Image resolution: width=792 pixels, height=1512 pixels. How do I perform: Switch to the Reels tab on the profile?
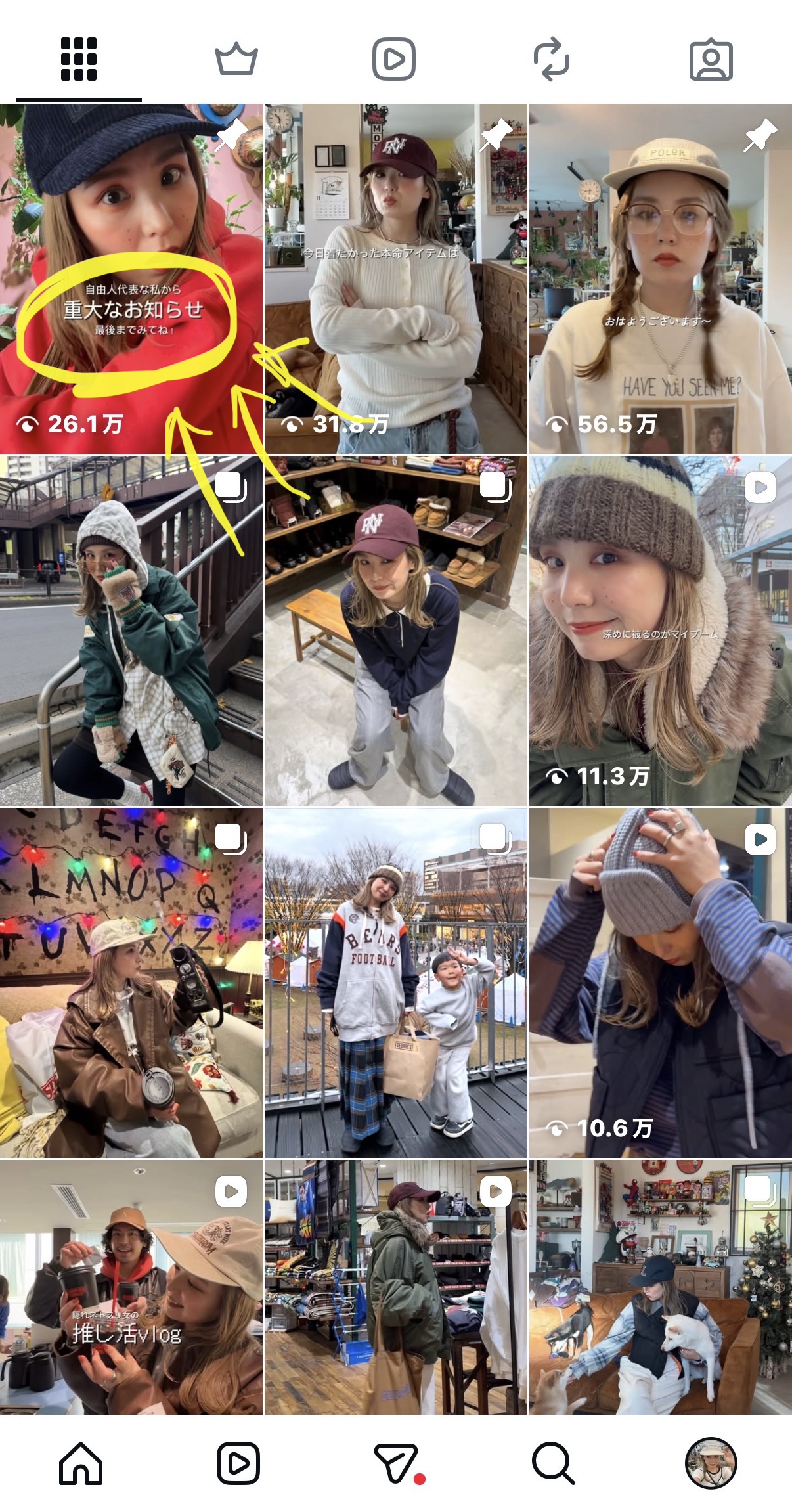394,60
